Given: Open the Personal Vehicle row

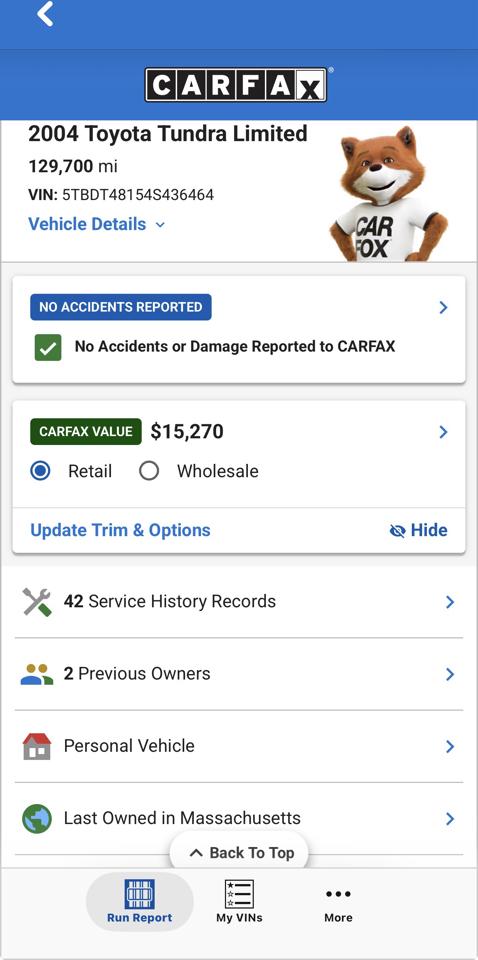Looking at the screenshot, I should pos(239,746).
